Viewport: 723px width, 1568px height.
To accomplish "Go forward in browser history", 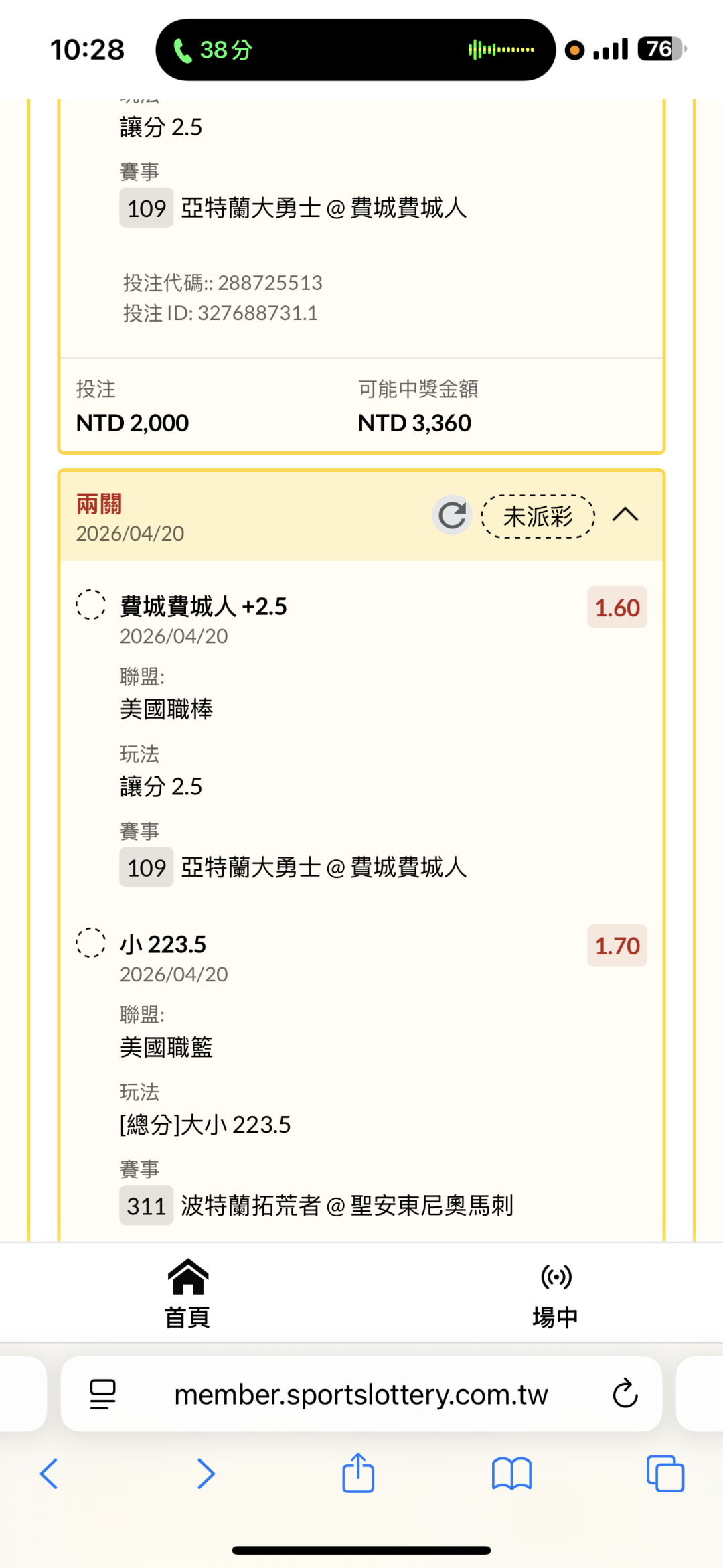I will tap(206, 1474).
